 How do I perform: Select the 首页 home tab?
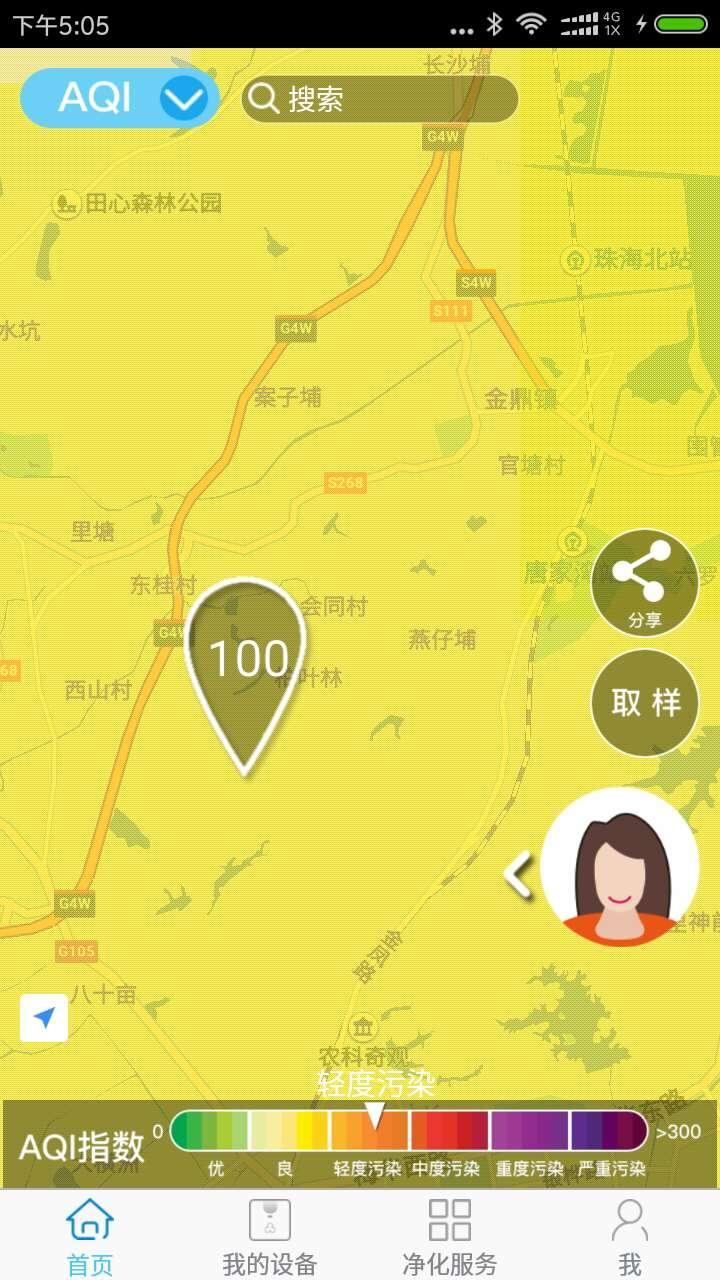(90, 1236)
